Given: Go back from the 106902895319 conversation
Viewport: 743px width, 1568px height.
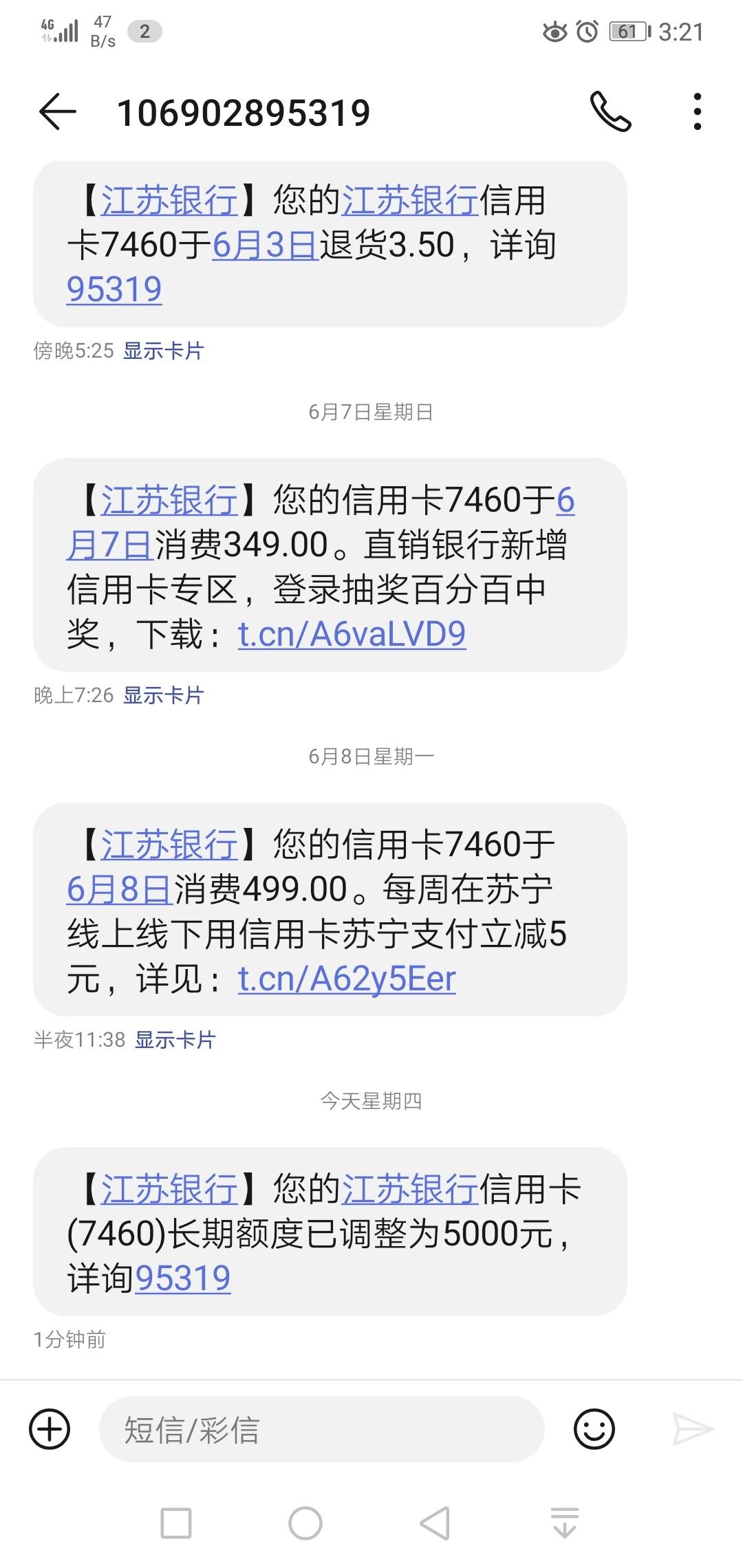Looking at the screenshot, I should pyautogui.click(x=57, y=112).
